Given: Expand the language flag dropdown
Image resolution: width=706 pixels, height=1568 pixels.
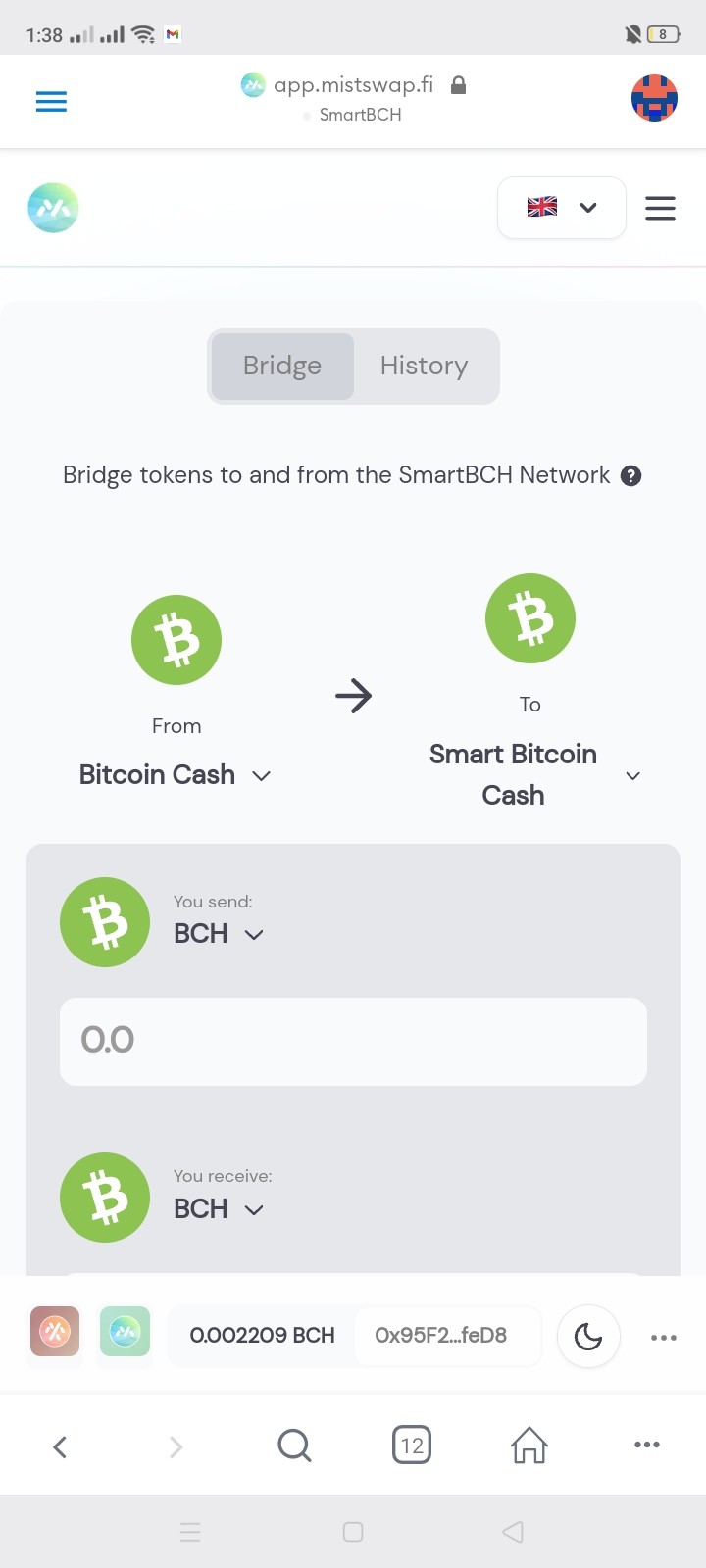Looking at the screenshot, I should click(x=562, y=208).
